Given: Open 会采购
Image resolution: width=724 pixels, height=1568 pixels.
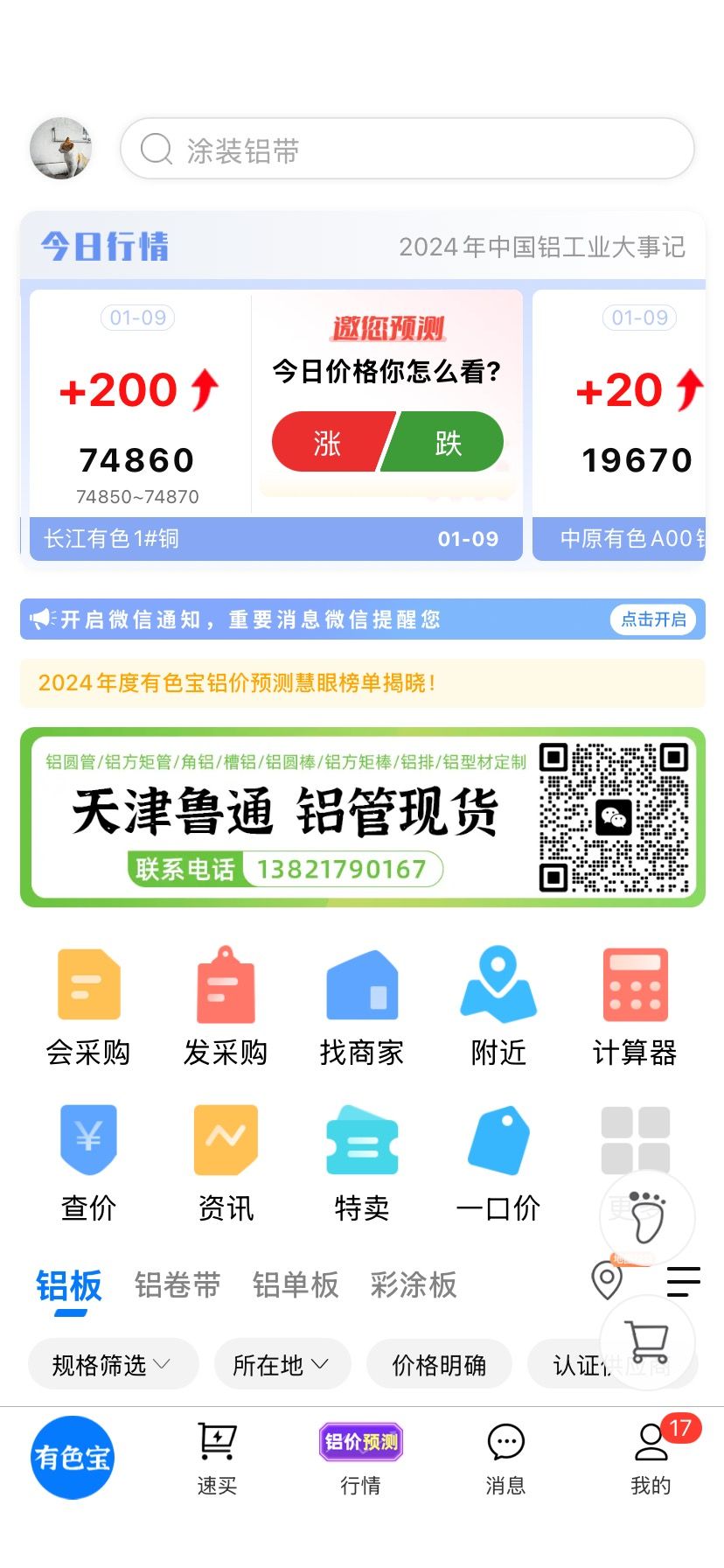Looking at the screenshot, I should pos(88,1006).
